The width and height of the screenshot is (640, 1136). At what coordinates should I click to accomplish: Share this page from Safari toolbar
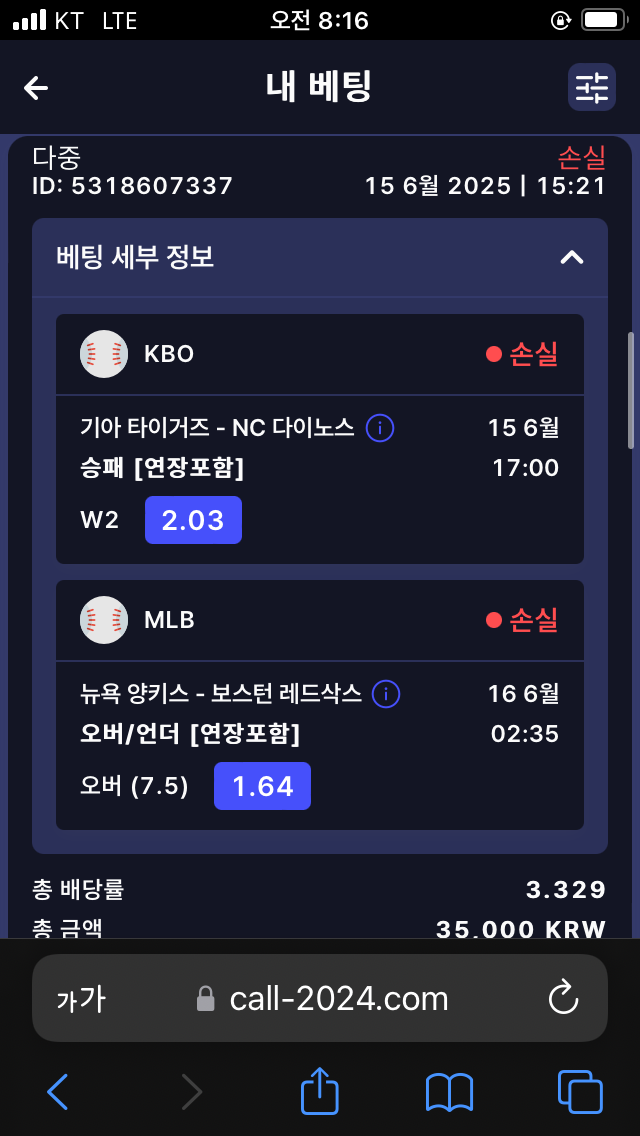coord(320,1091)
